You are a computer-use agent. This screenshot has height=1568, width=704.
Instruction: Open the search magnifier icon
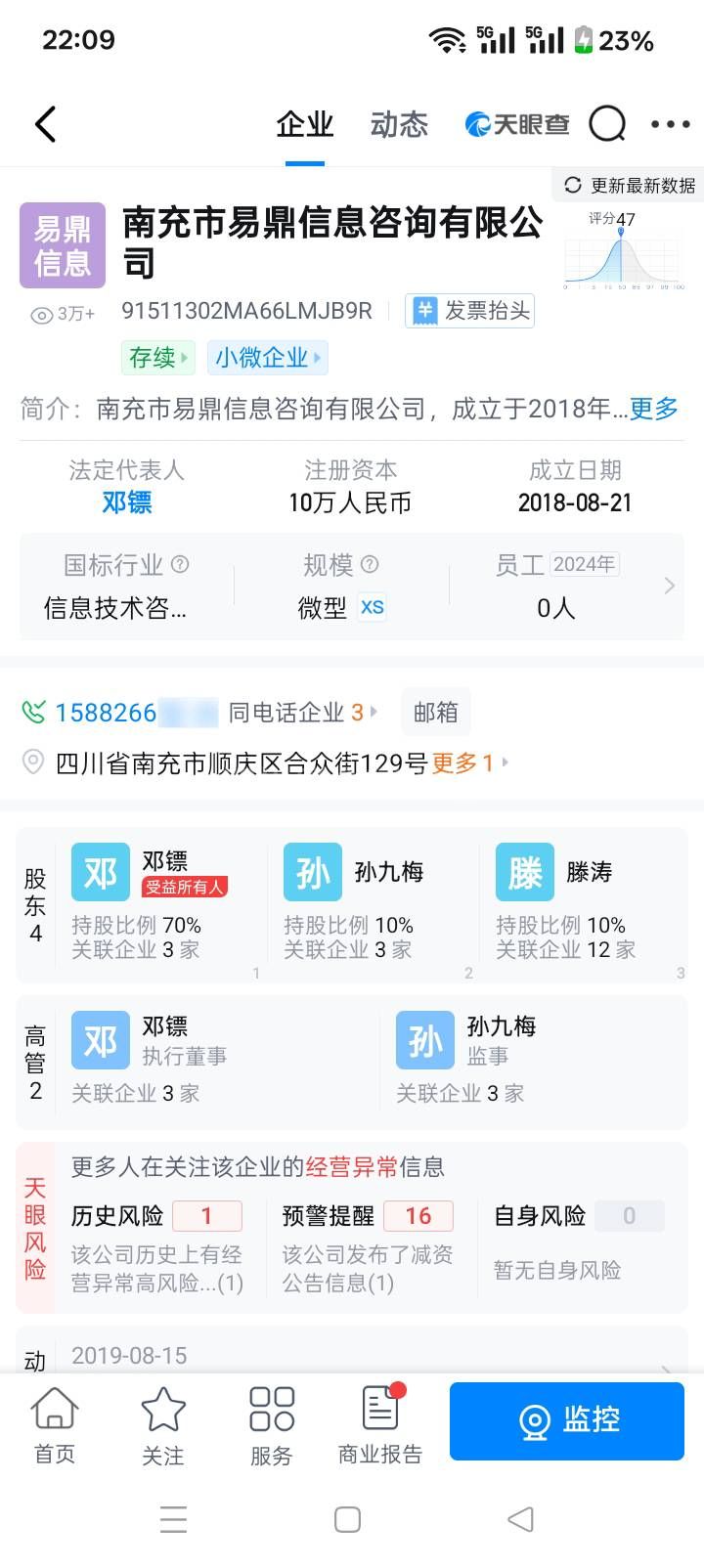point(606,124)
